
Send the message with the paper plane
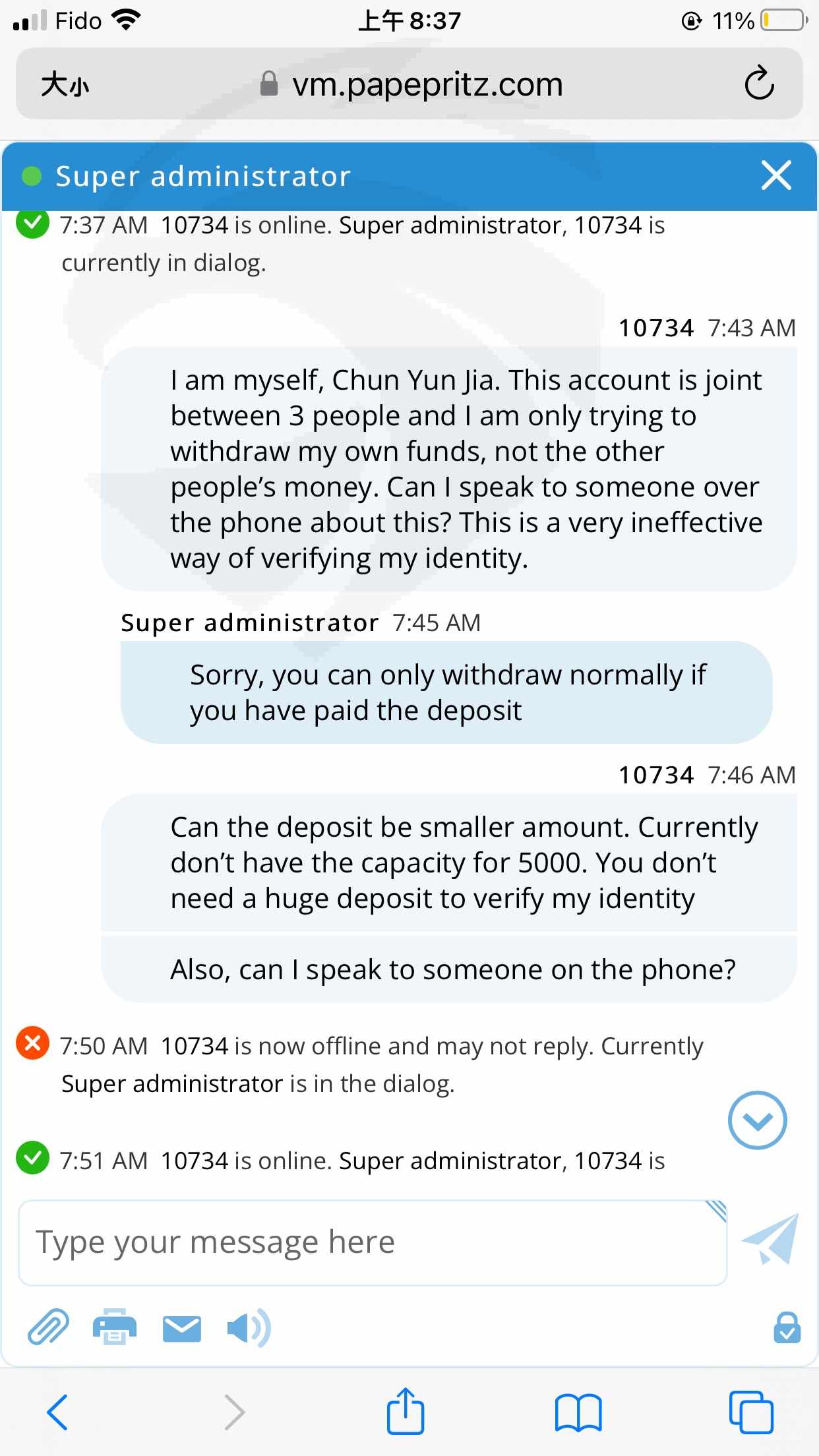[x=770, y=1239]
